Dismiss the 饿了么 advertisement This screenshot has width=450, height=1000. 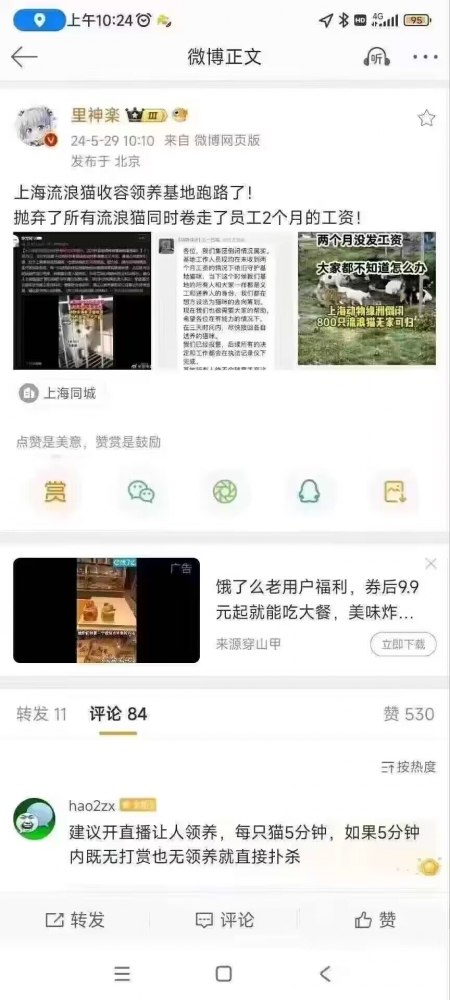pyautogui.click(x=431, y=564)
